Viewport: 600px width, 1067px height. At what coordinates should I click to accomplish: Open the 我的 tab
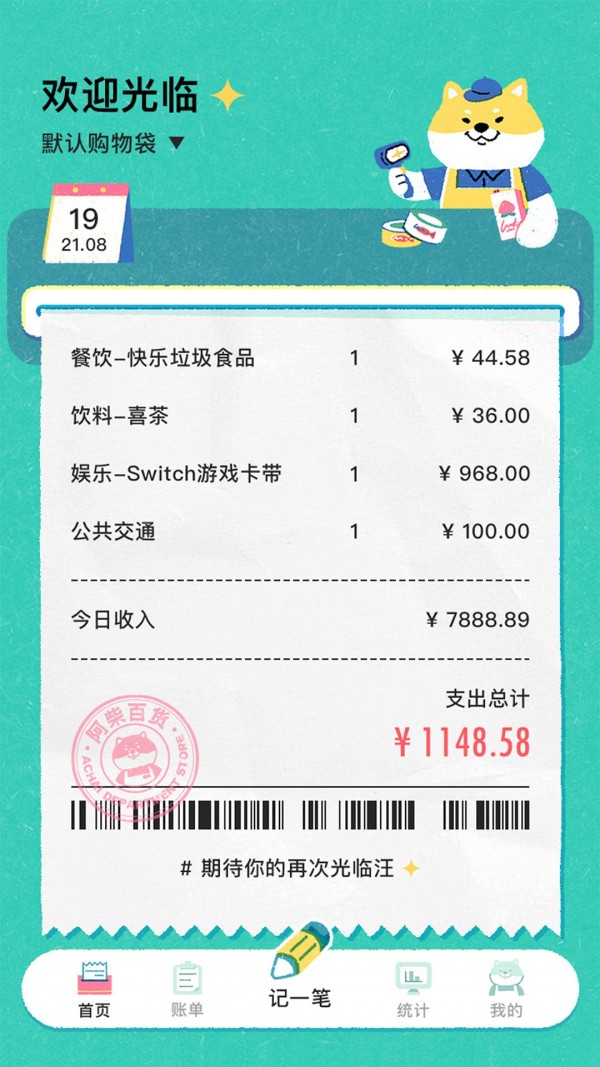[x=506, y=989]
